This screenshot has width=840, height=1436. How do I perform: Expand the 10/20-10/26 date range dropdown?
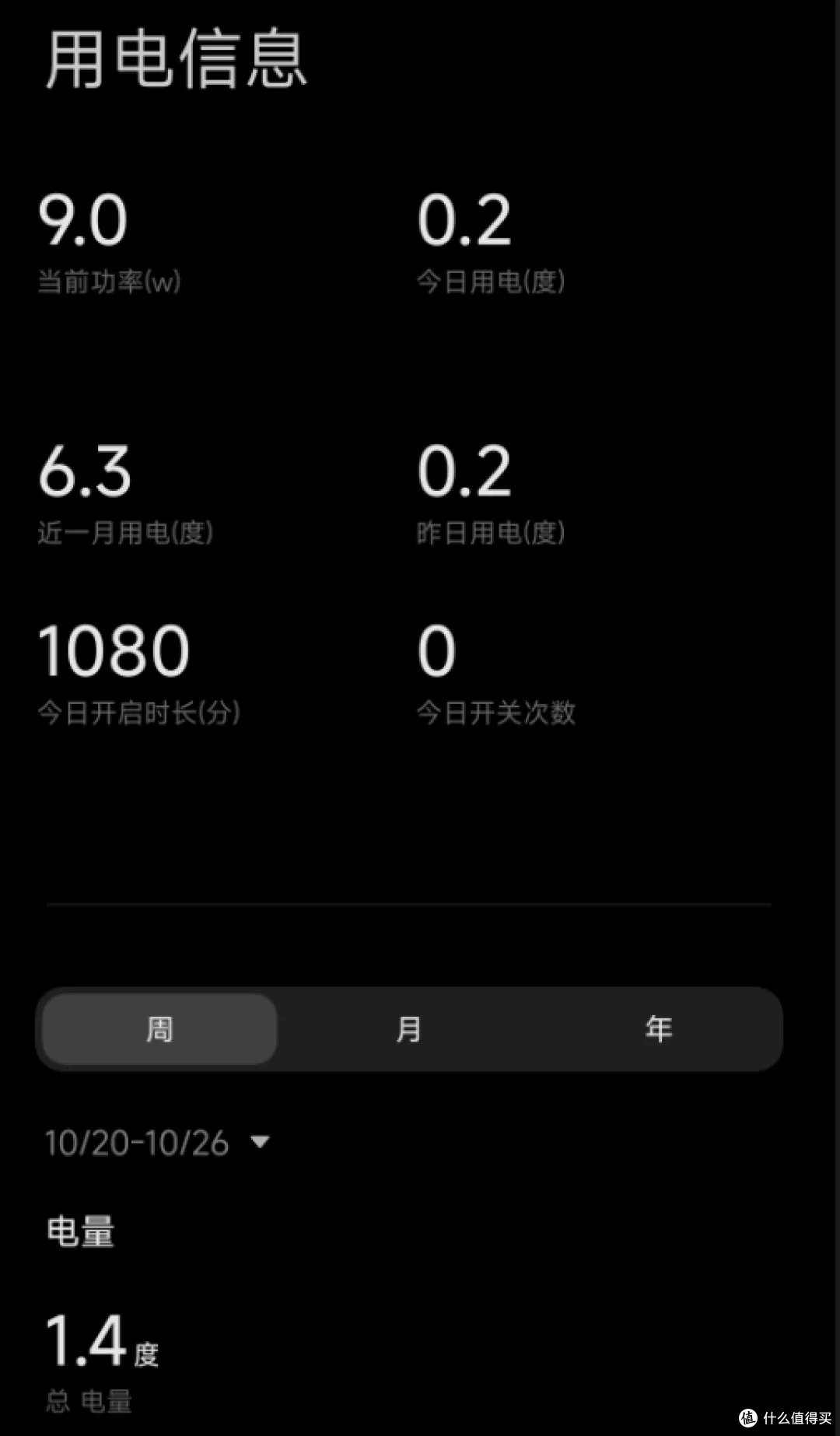point(157,1143)
